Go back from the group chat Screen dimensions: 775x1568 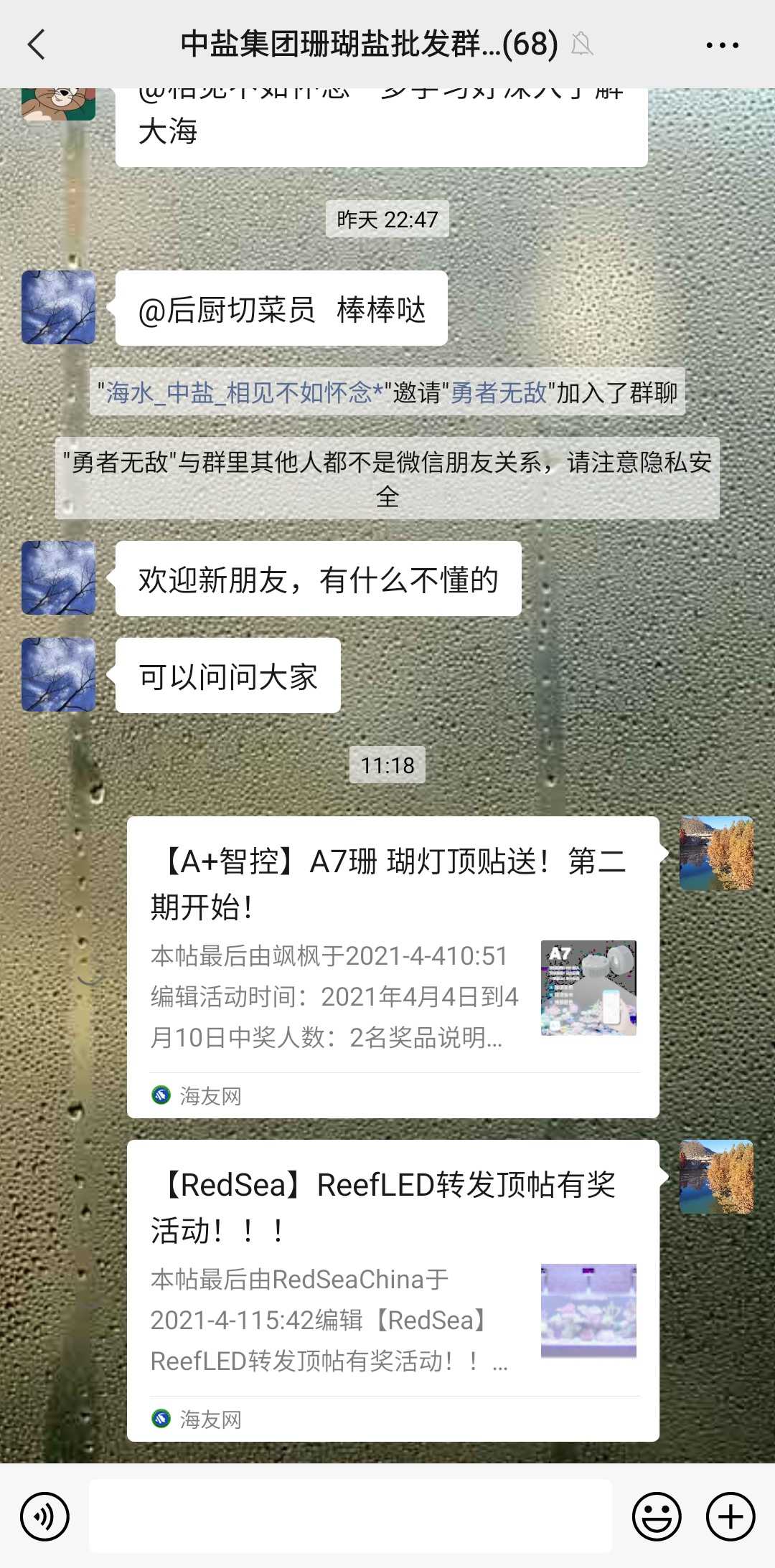coord(36,44)
